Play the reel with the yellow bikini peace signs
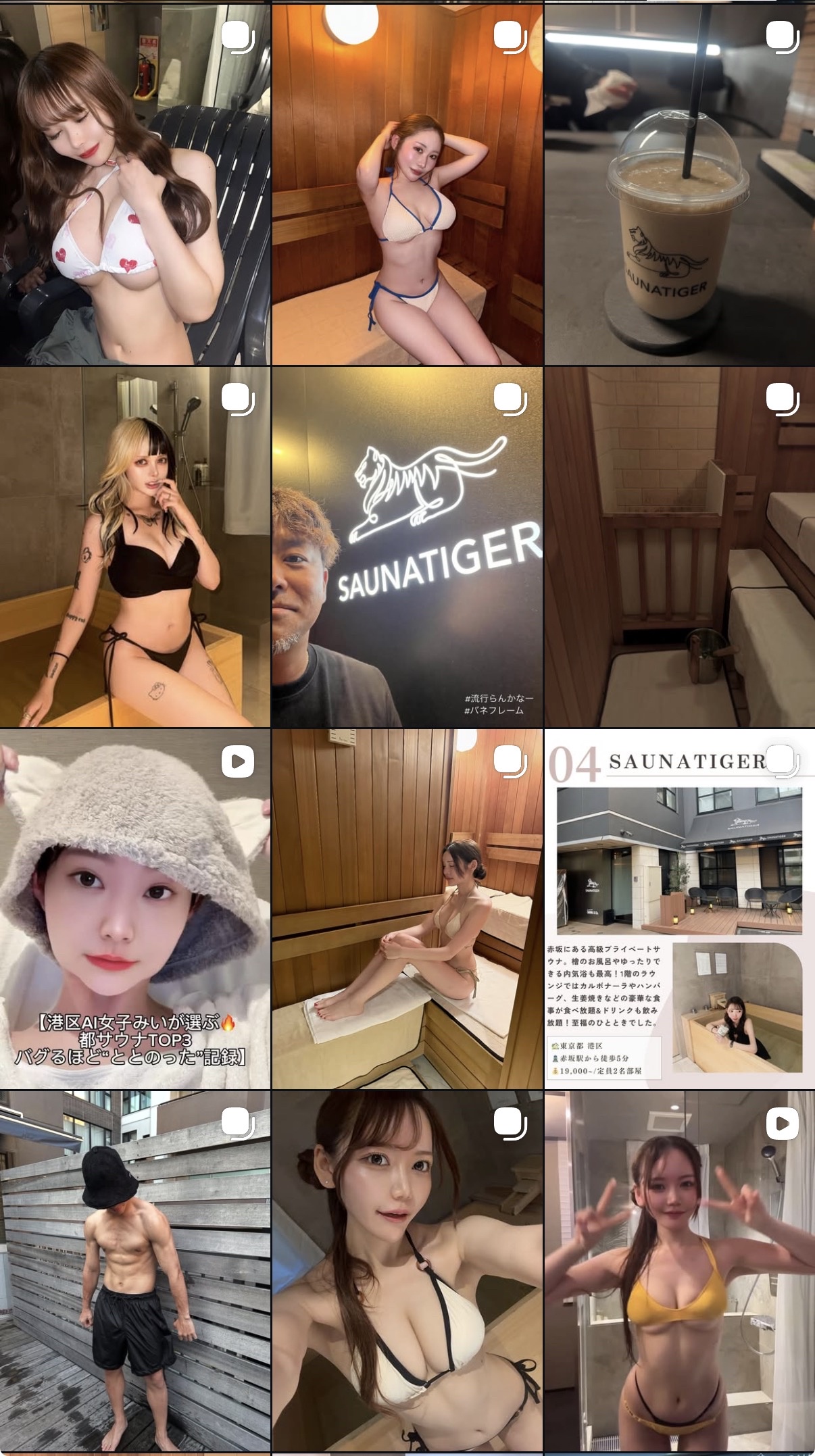 (x=679, y=1270)
